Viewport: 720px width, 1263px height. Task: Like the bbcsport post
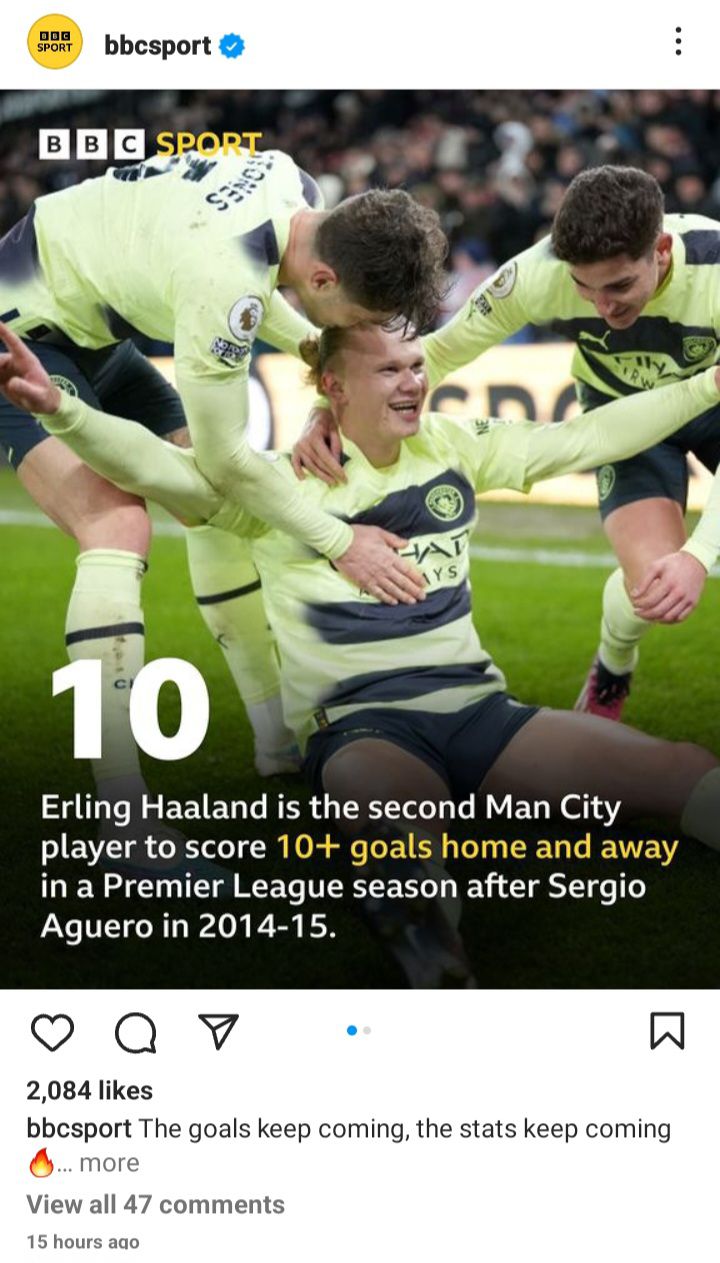point(52,1032)
